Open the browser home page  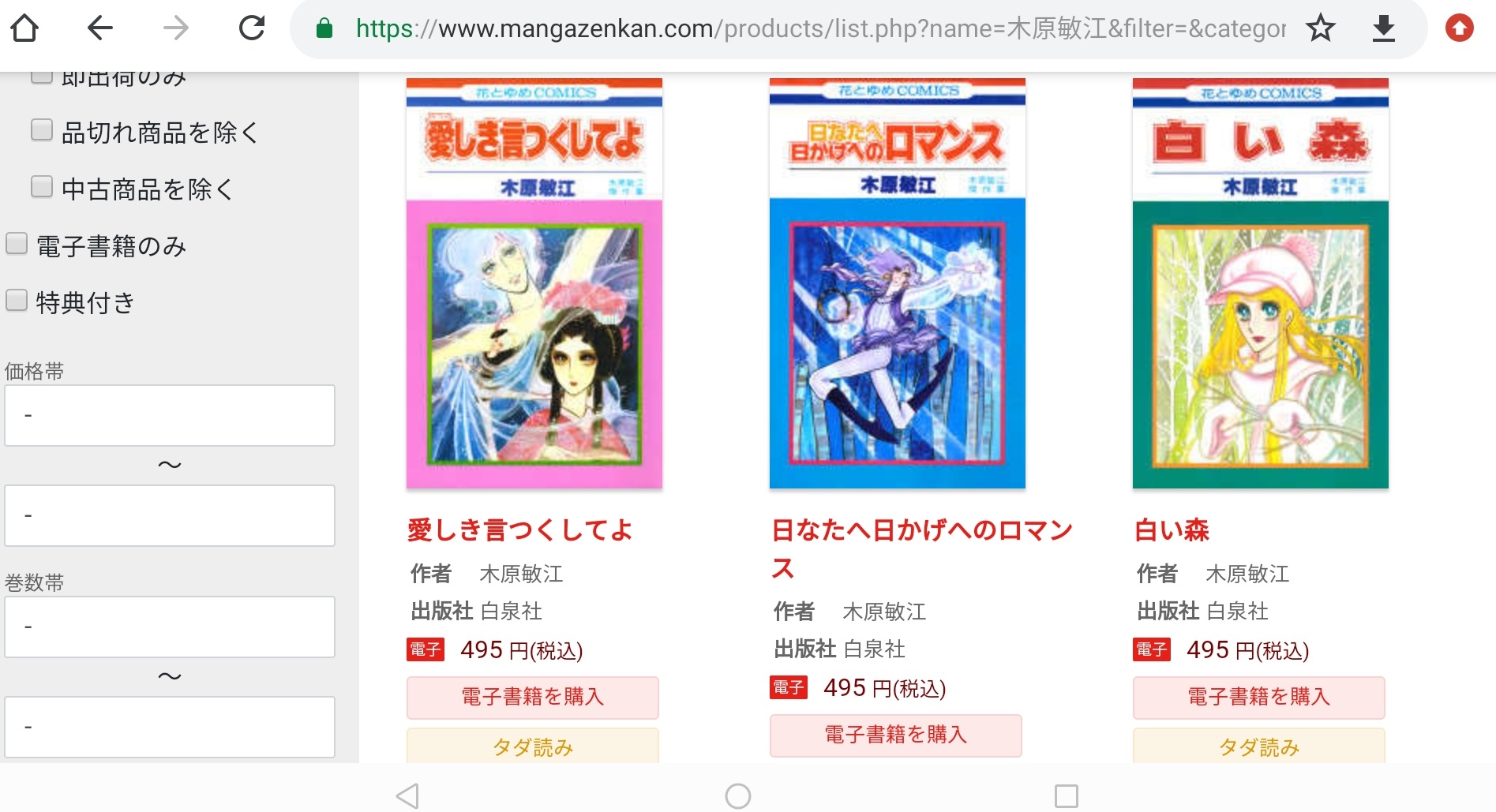24,29
